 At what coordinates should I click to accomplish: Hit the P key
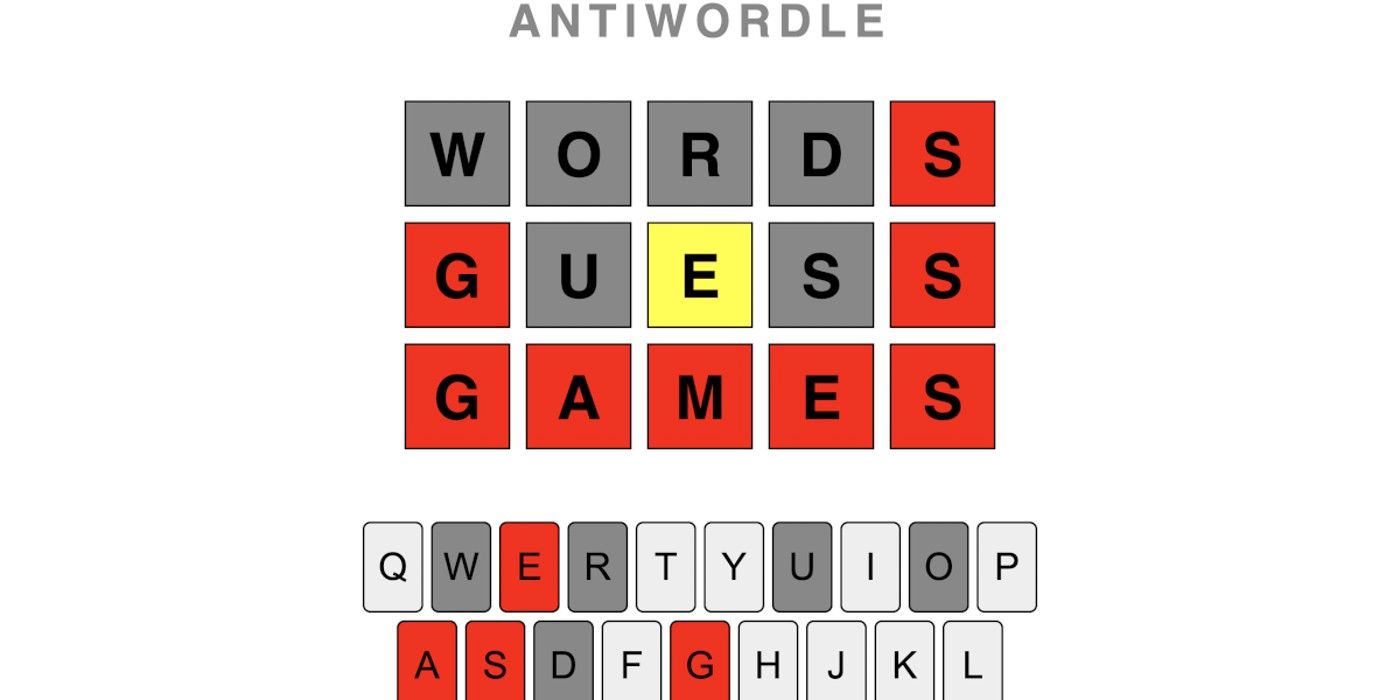(1006, 567)
